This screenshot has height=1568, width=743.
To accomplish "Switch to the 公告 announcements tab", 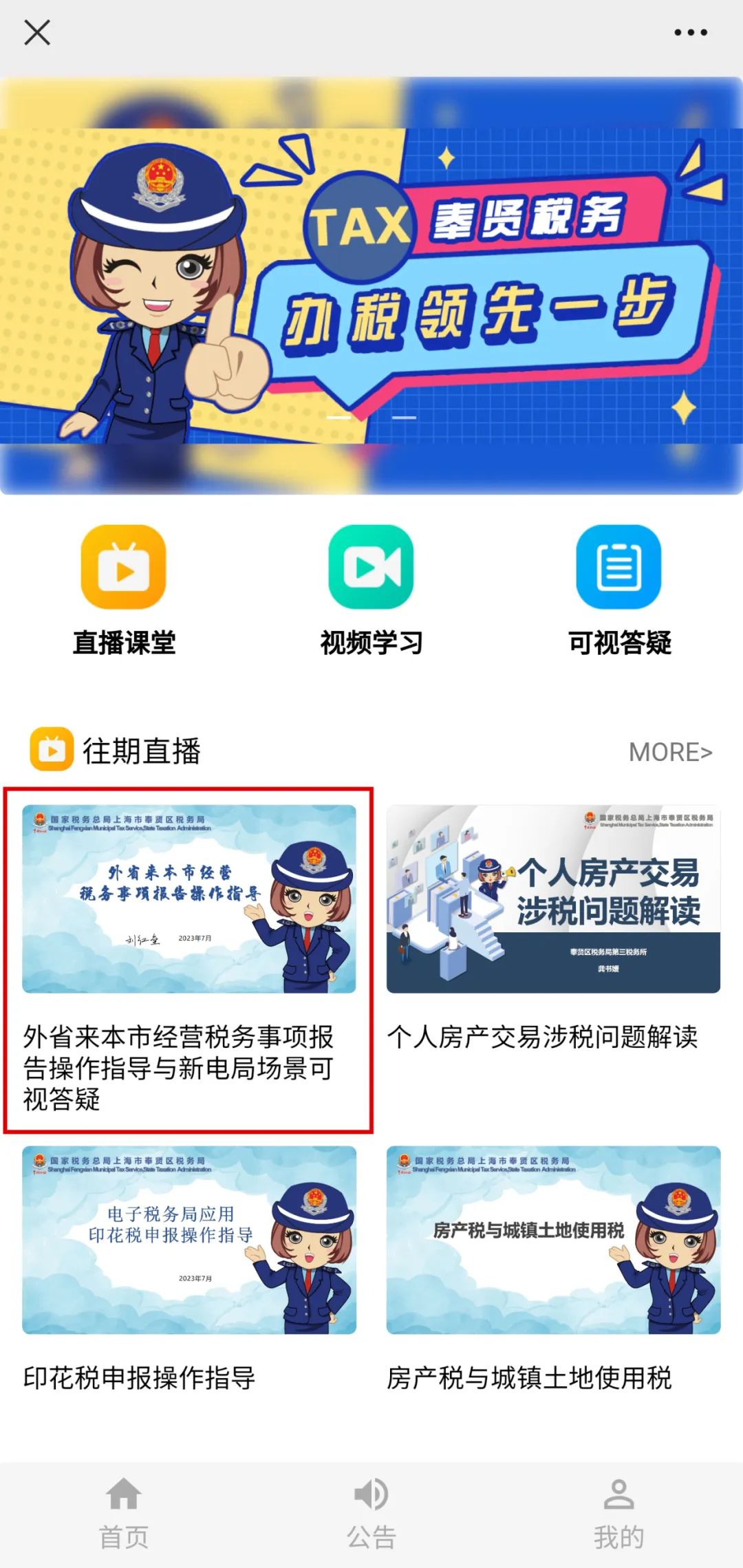I will click(371, 1514).
